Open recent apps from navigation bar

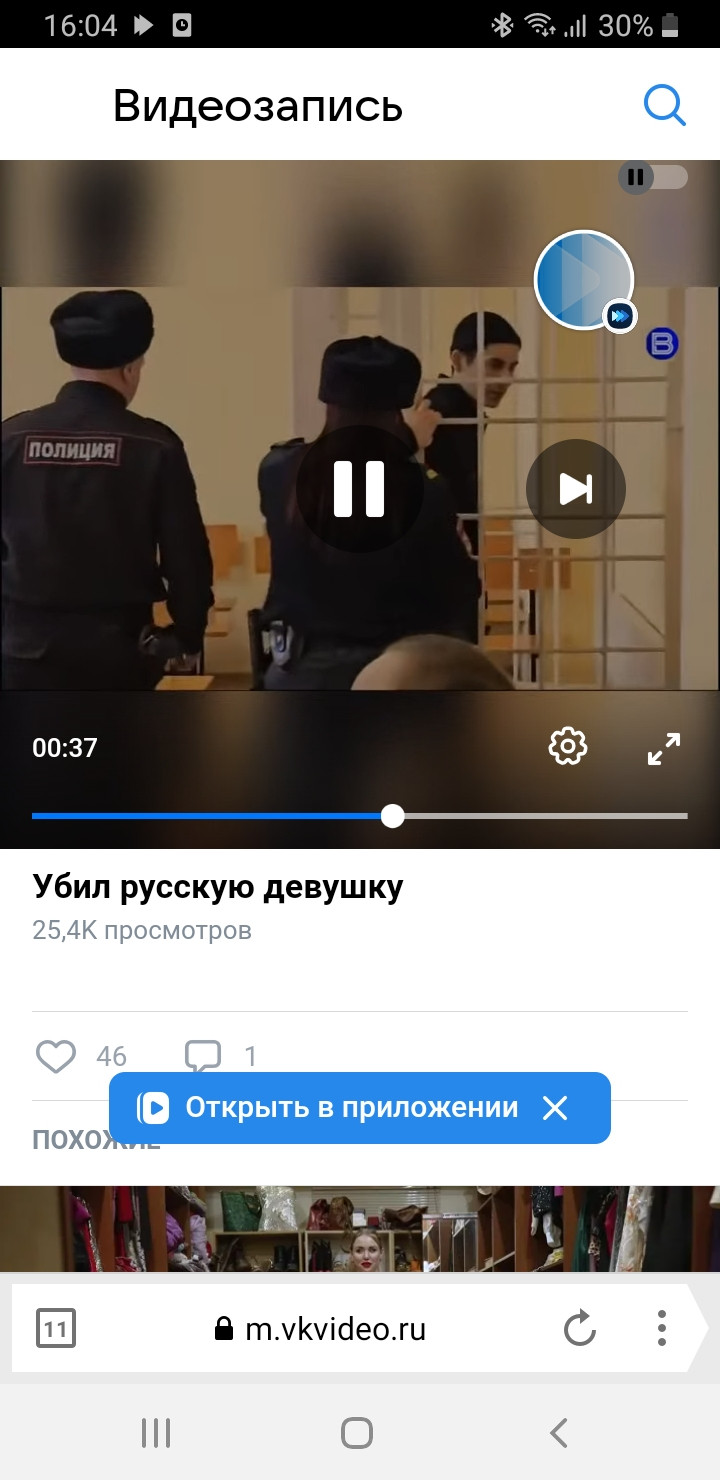click(x=156, y=1433)
